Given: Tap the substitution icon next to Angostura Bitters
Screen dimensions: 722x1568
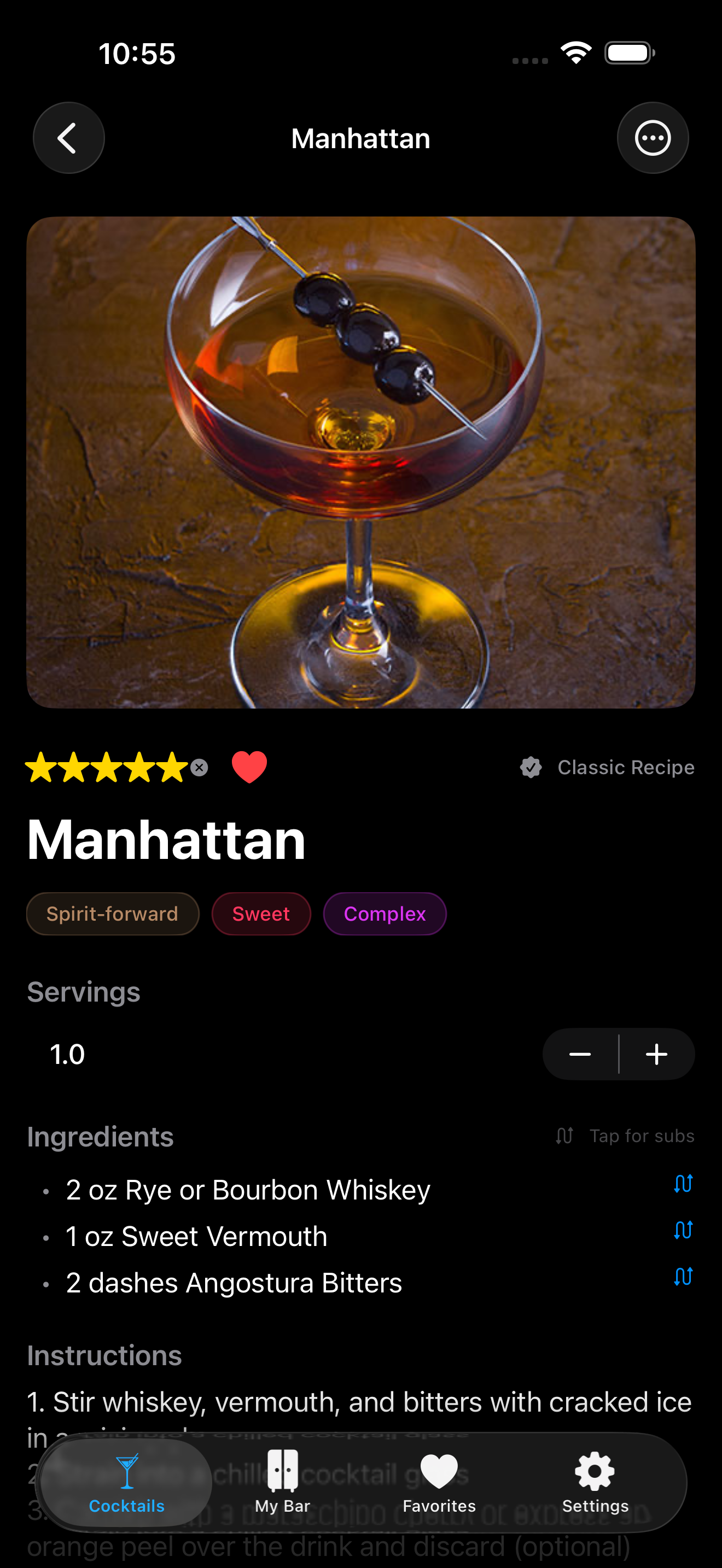Looking at the screenshot, I should pos(683,1276).
